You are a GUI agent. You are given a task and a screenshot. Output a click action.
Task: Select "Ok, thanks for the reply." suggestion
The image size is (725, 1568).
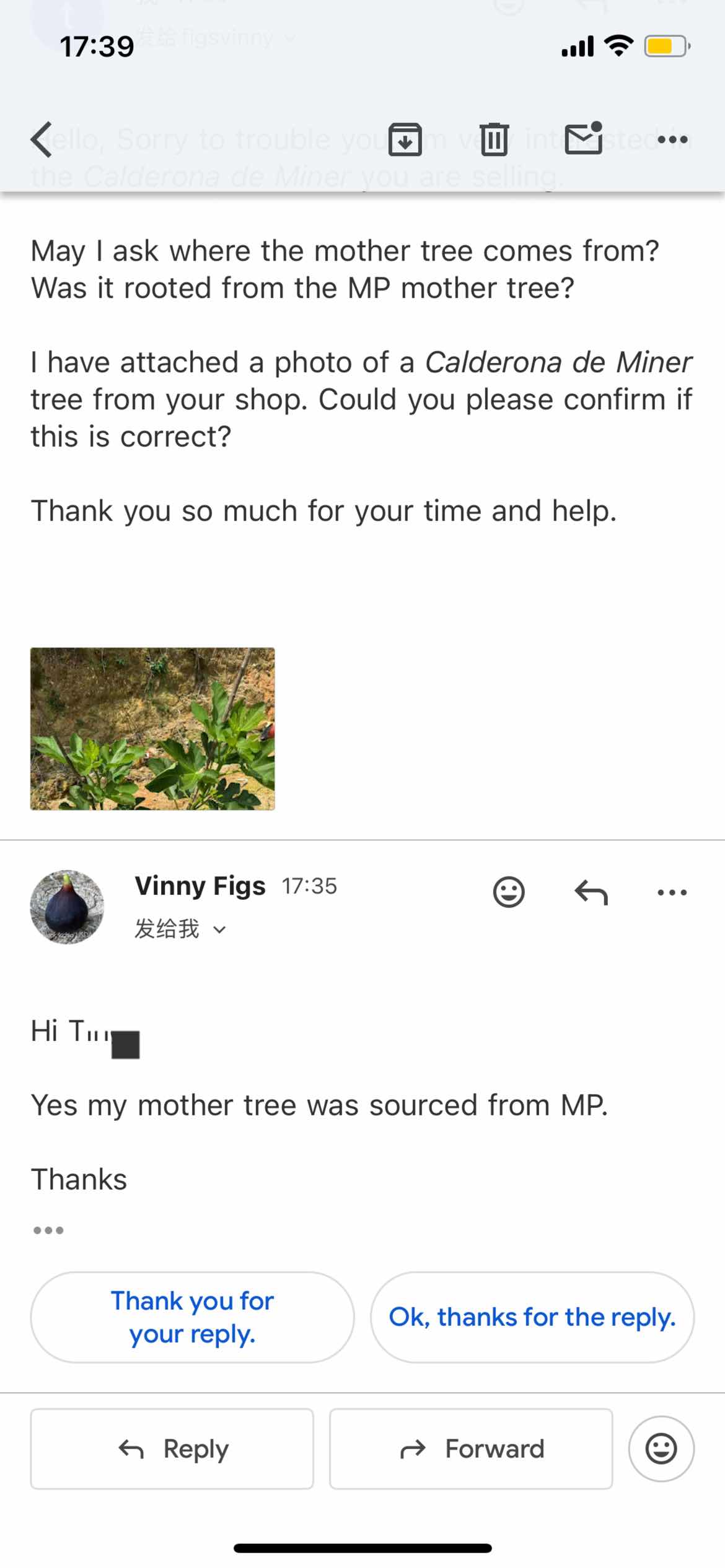click(x=532, y=1317)
